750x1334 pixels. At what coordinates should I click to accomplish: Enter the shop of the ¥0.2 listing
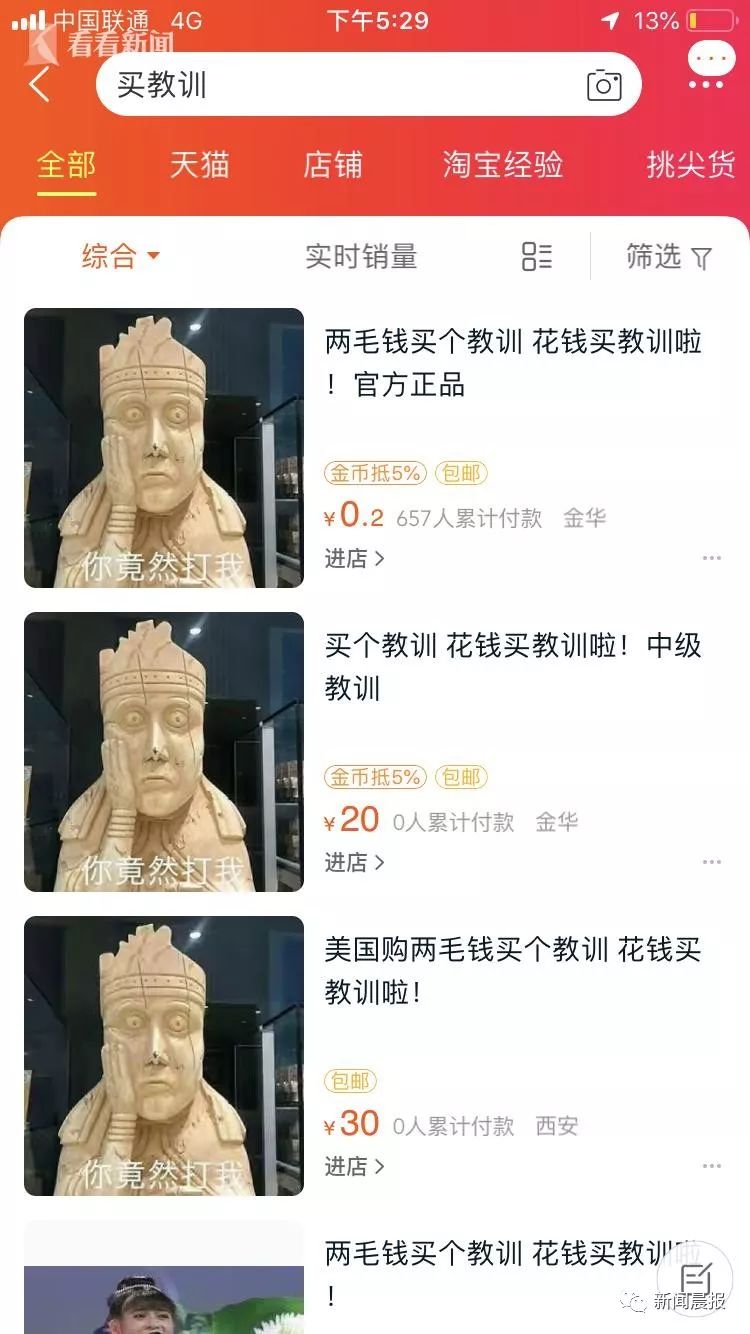[x=354, y=559]
